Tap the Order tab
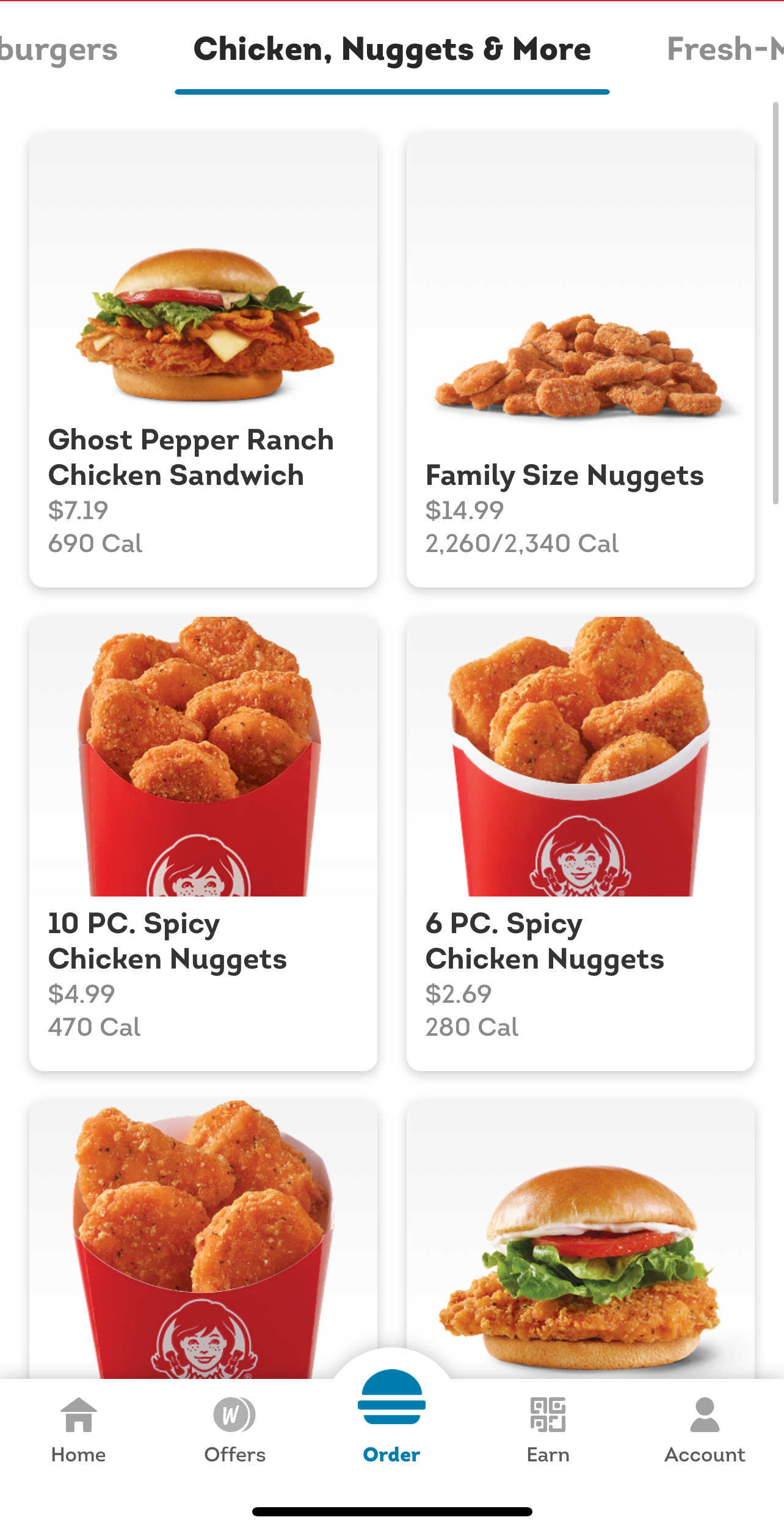Viewport: 784px width, 1531px height. tap(391, 1417)
